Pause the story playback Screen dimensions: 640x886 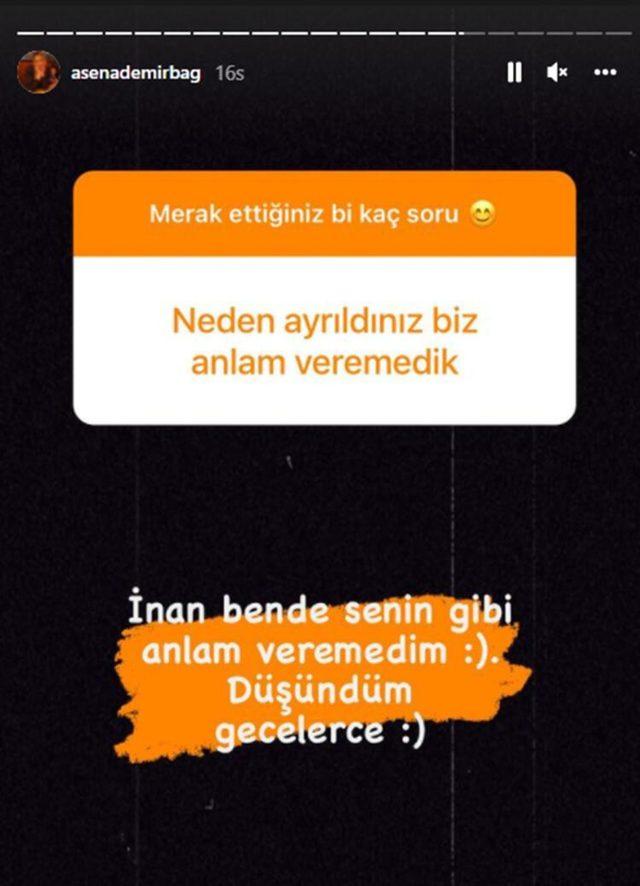coord(514,72)
